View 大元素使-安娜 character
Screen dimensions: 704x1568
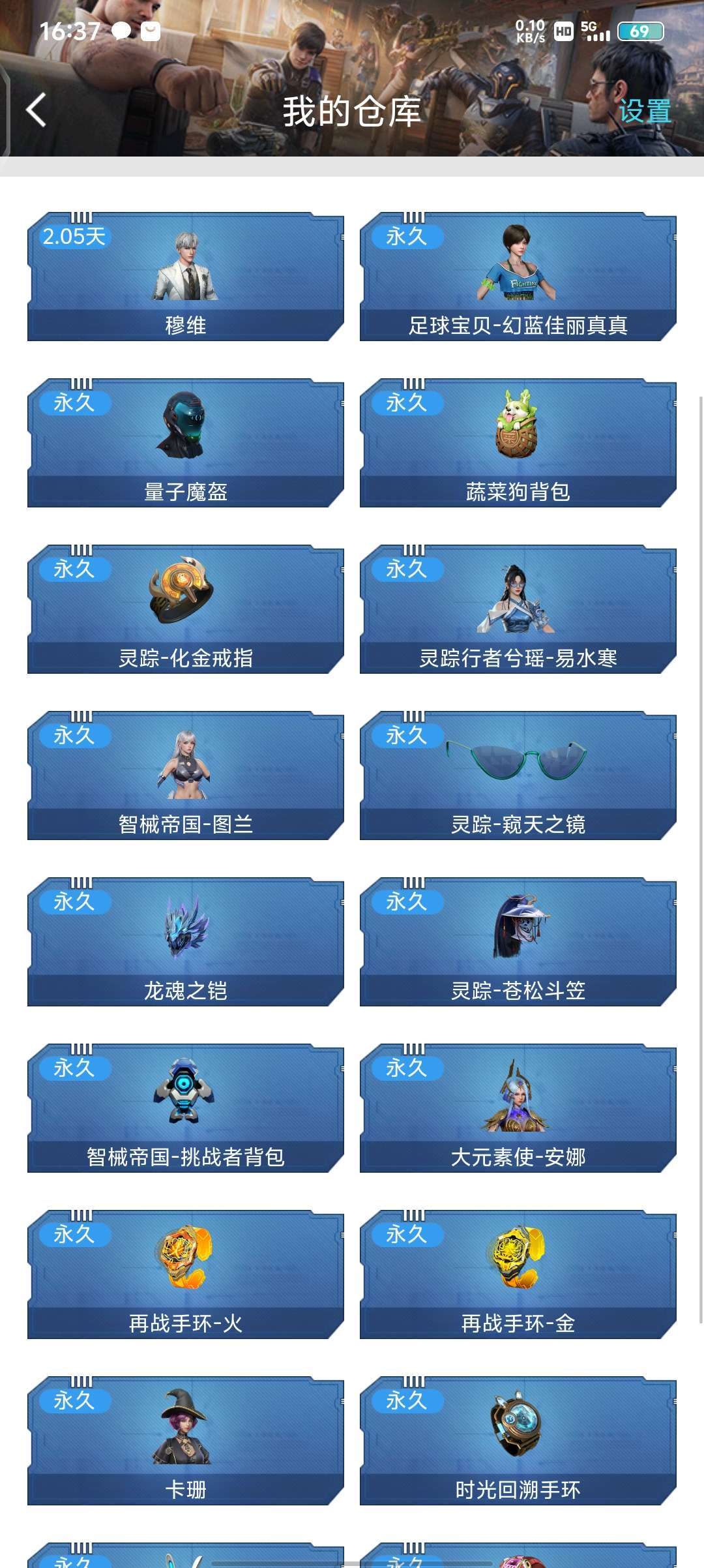(518, 1108)
